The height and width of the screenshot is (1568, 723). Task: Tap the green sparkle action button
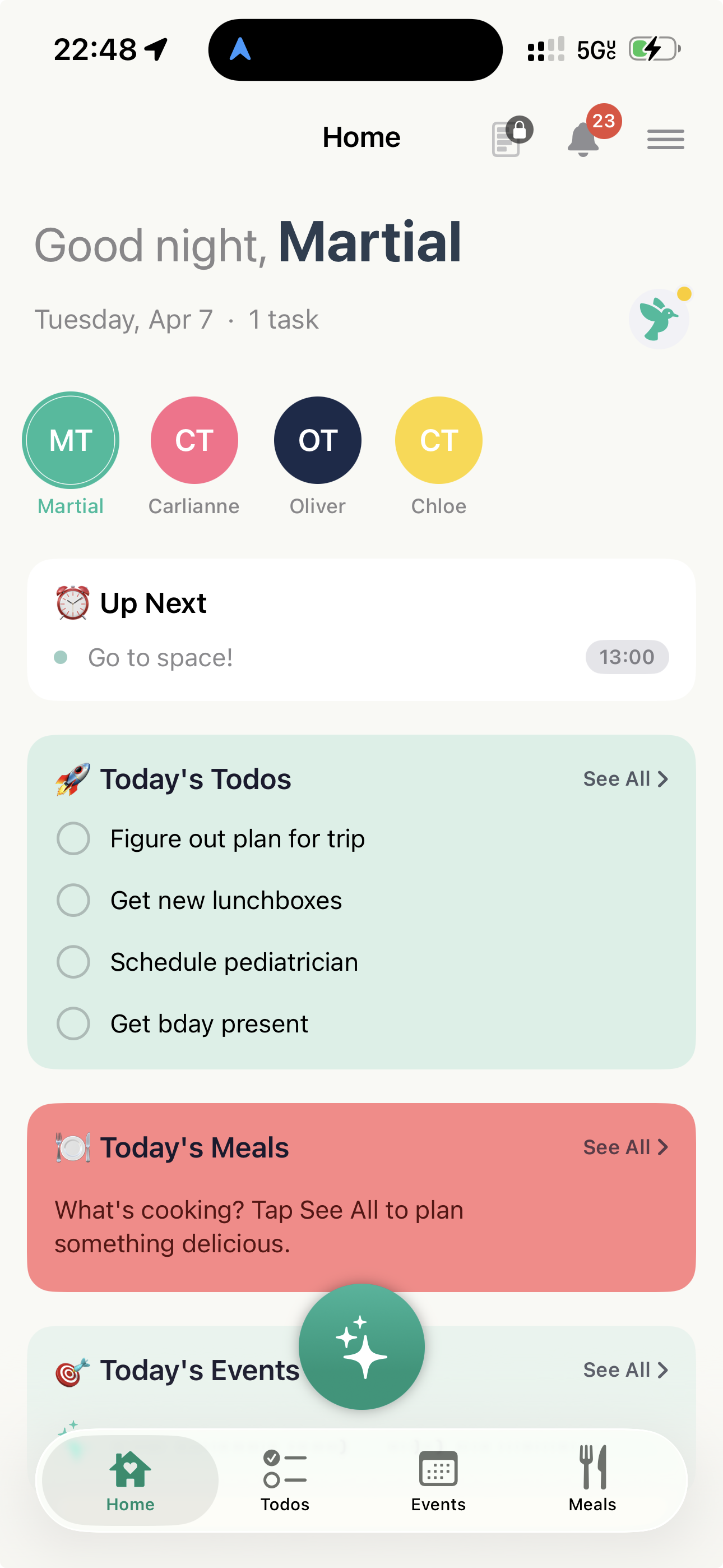coord(361,1346)
